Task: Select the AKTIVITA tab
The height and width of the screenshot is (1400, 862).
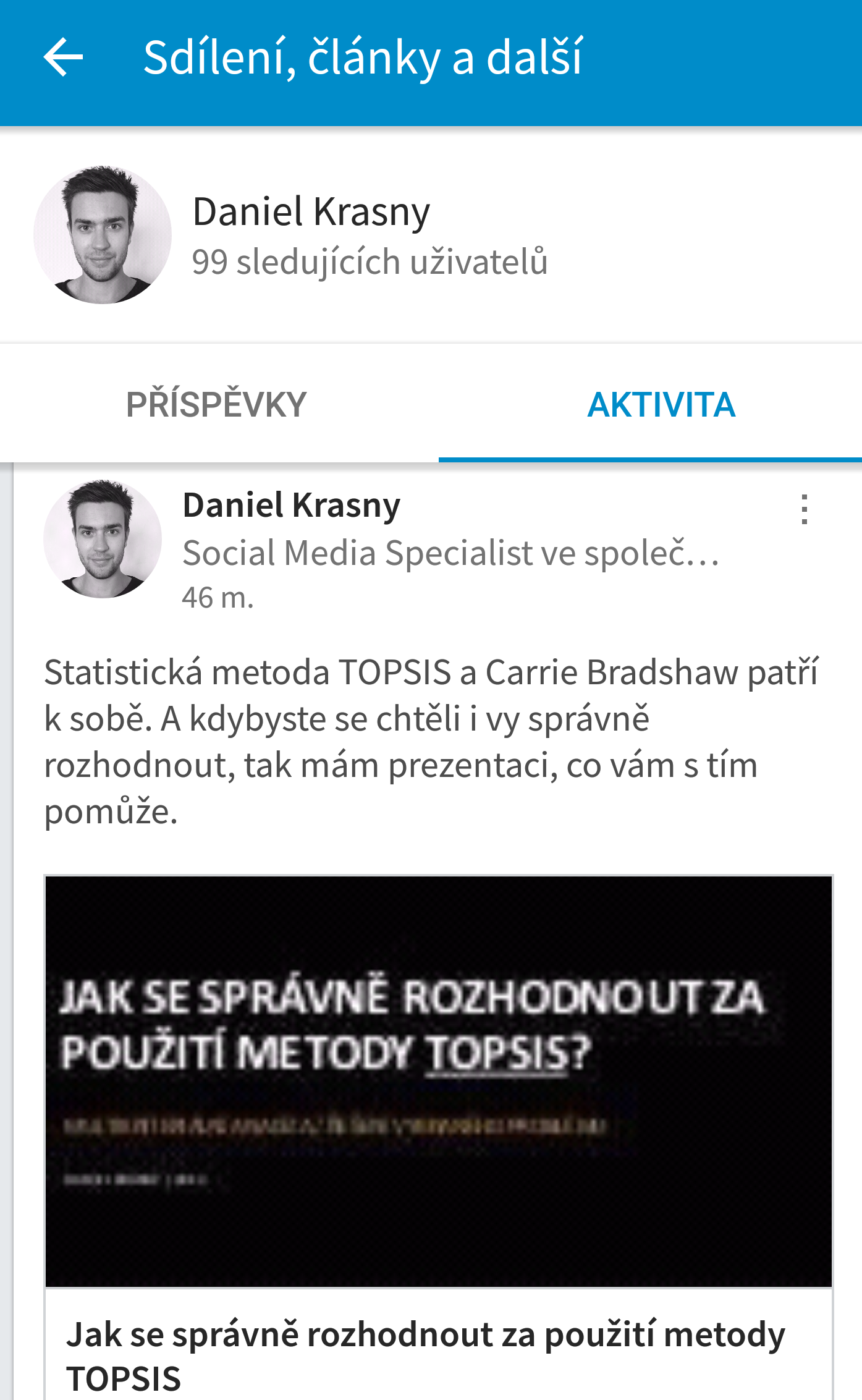Action: (x=662, y=405)
